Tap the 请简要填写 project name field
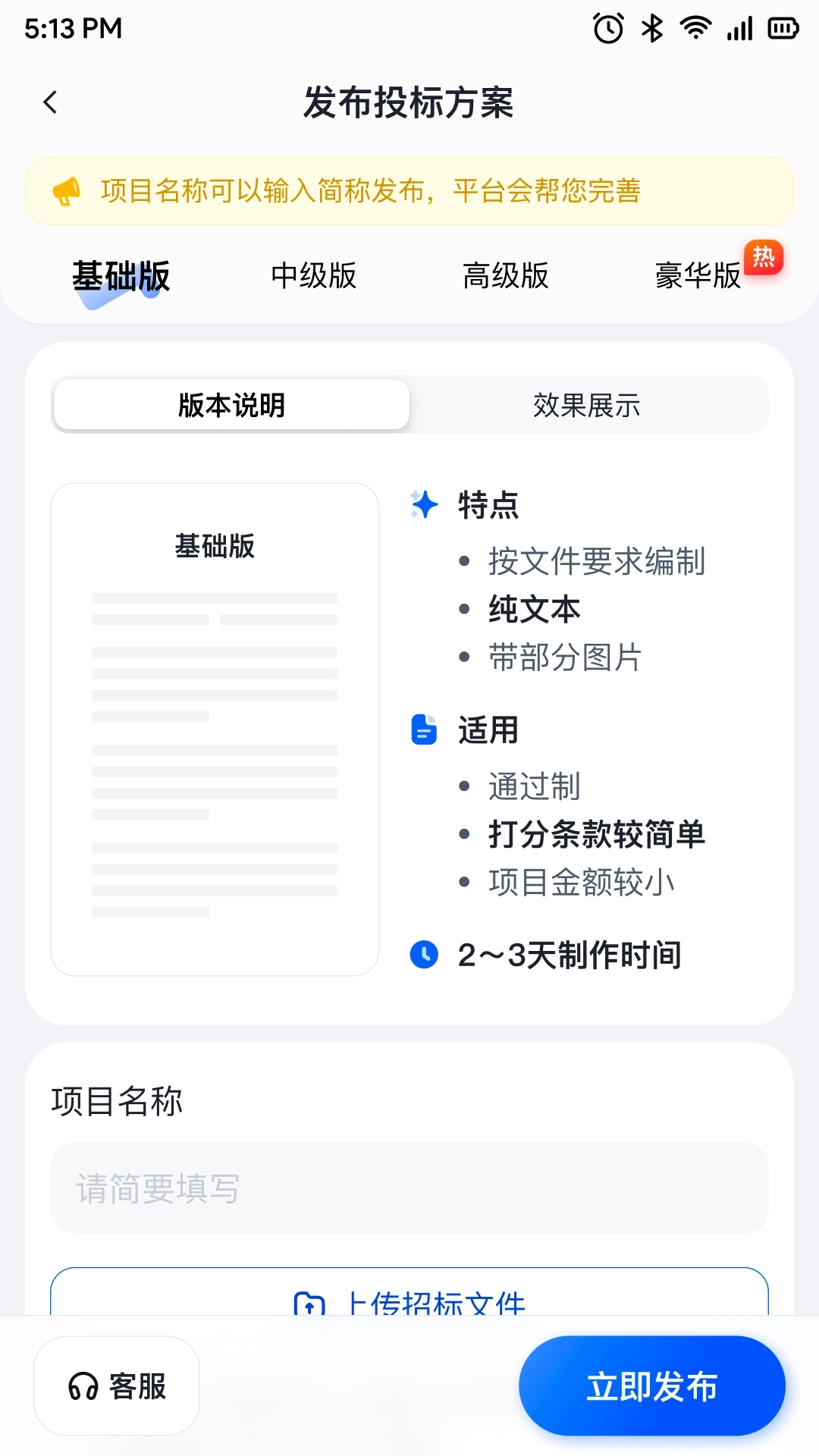Image resolution: width=819 pixels, height=1456 pixels. click(x=409, y=1189)
